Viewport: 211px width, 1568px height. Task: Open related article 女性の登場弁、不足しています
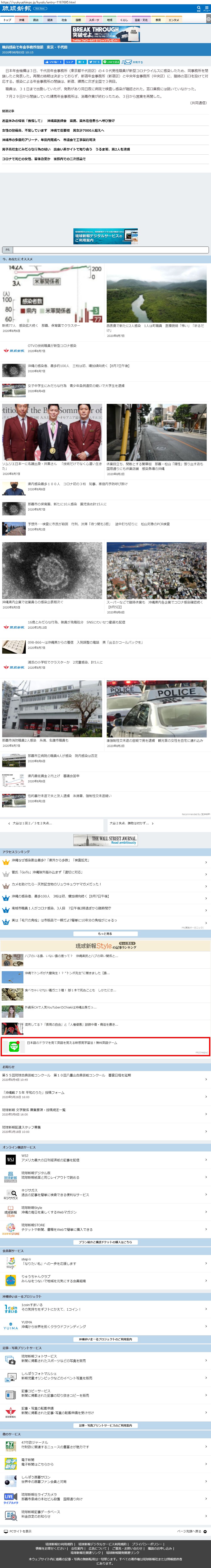point(53,130)
